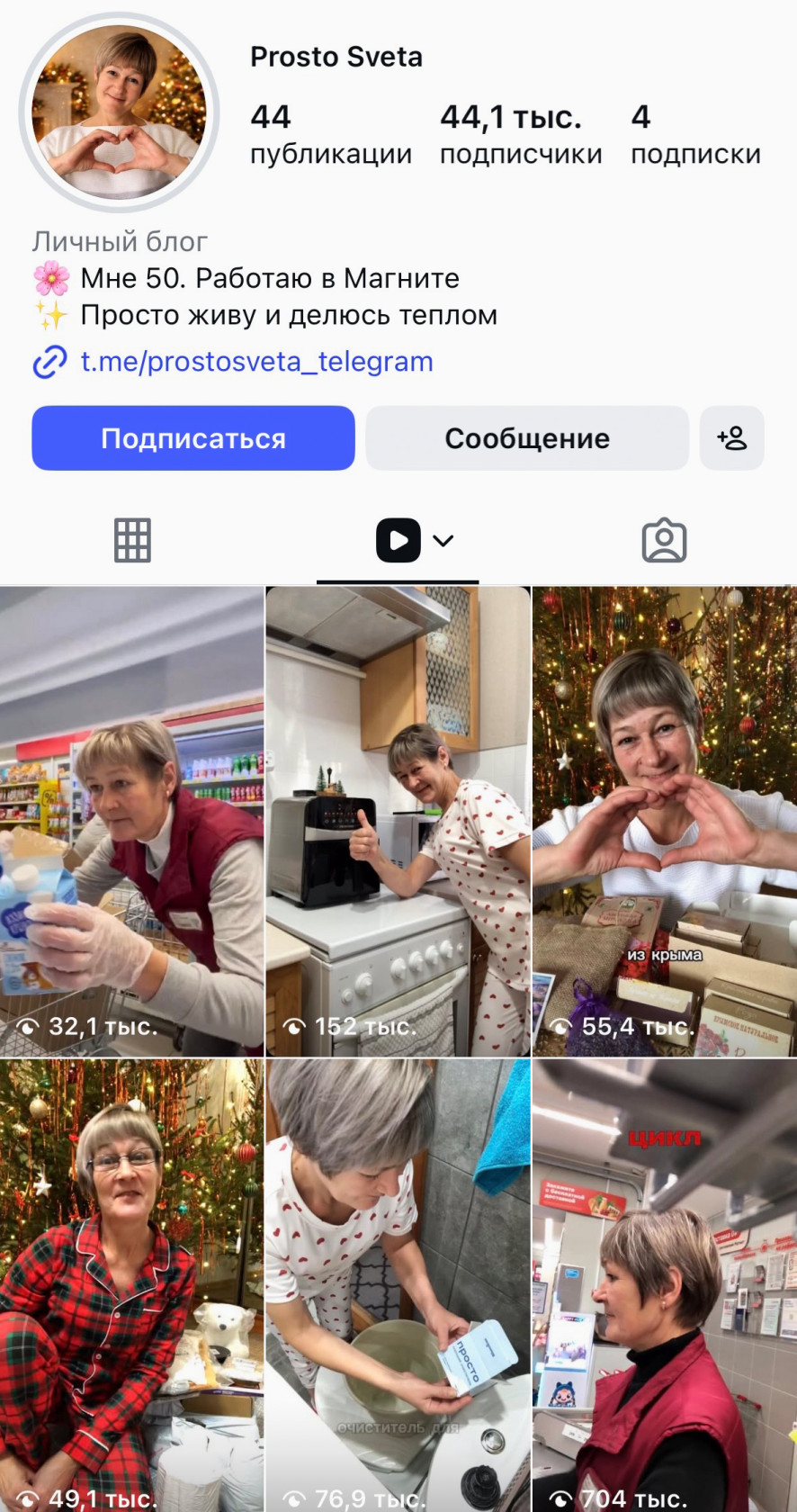This screenshot has width=797, height=1512.
Task: Click the views eye icon on the 32,1 тыс. reel
Action: click(x=27, y=1025)
